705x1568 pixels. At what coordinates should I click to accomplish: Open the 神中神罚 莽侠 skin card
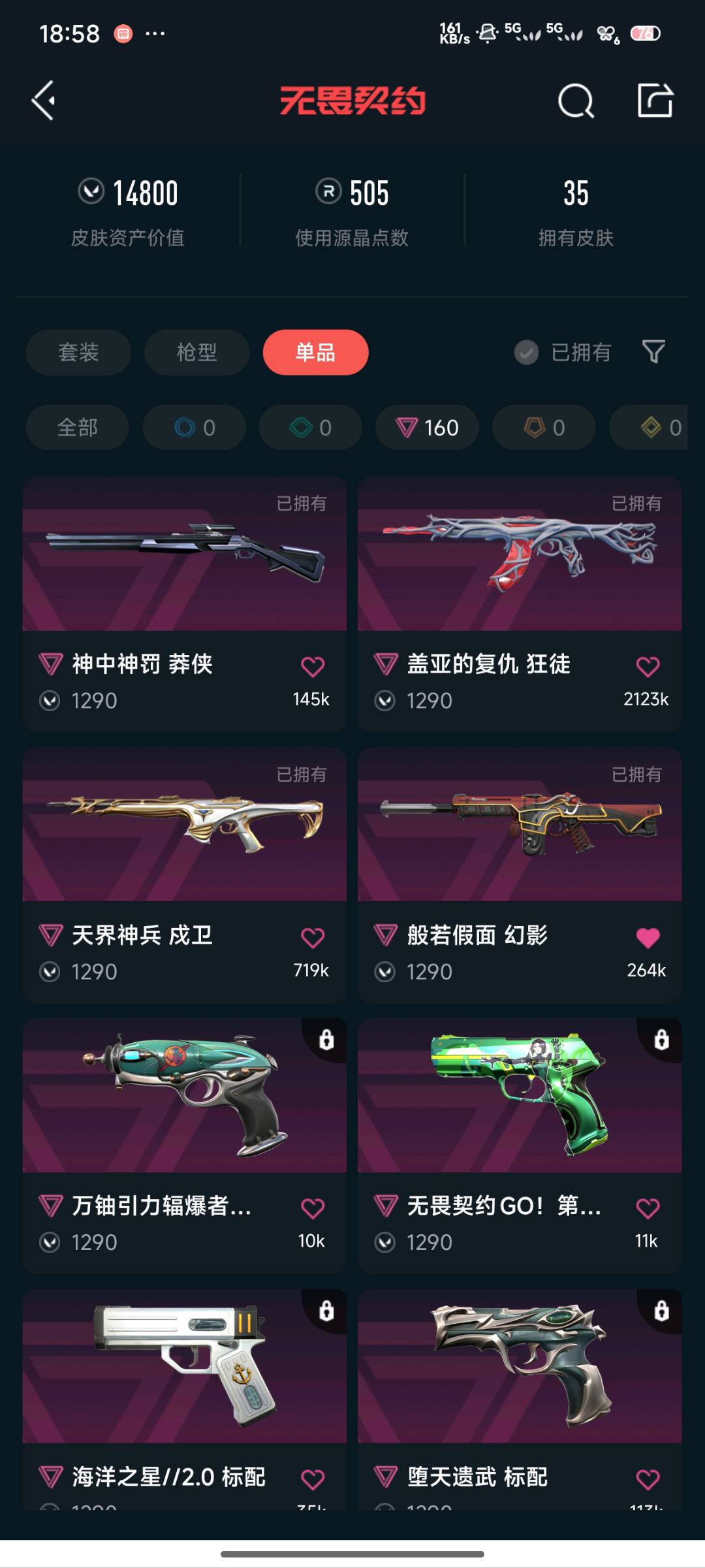pos(185,604)
